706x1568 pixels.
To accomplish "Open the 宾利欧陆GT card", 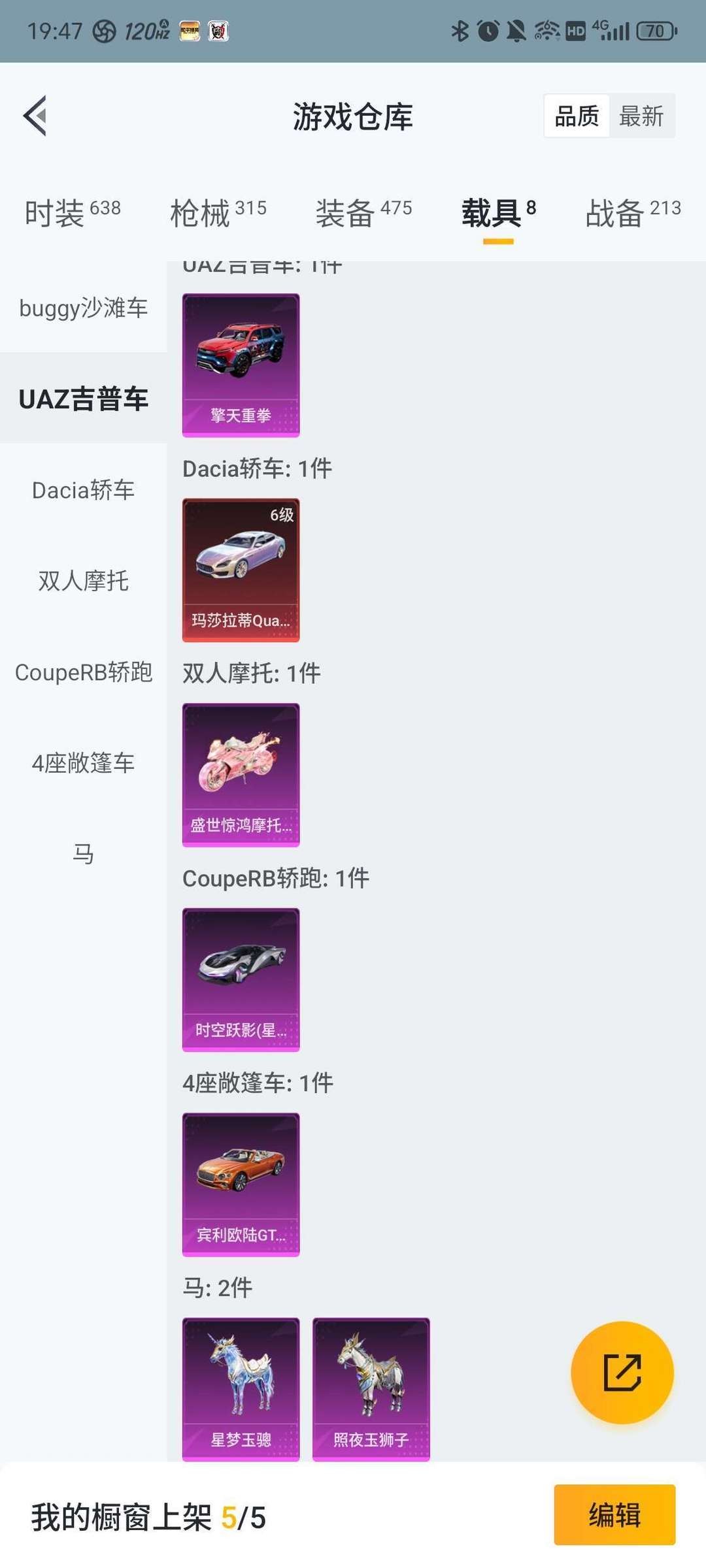I will [x=241, y=1184].
